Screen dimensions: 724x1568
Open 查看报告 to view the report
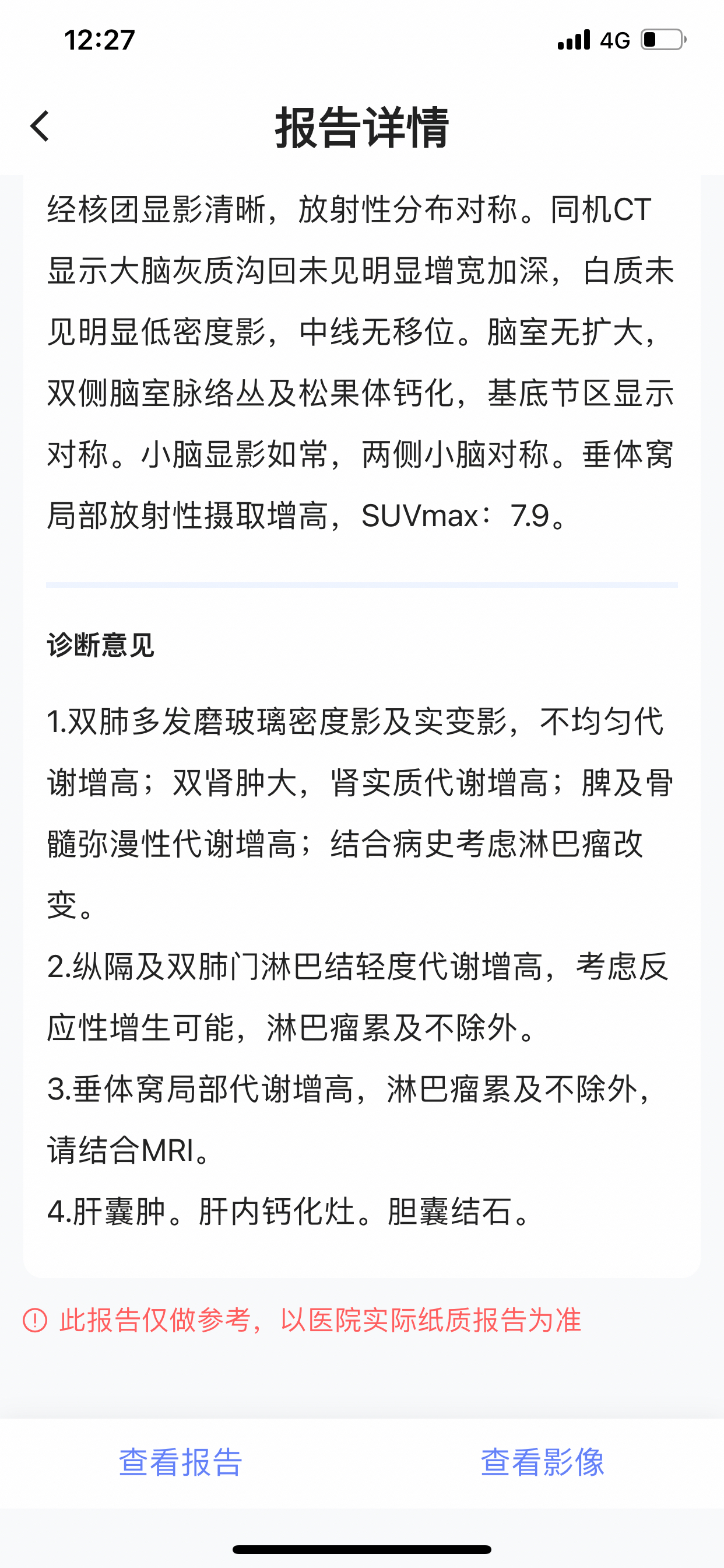coord(181,1462)
